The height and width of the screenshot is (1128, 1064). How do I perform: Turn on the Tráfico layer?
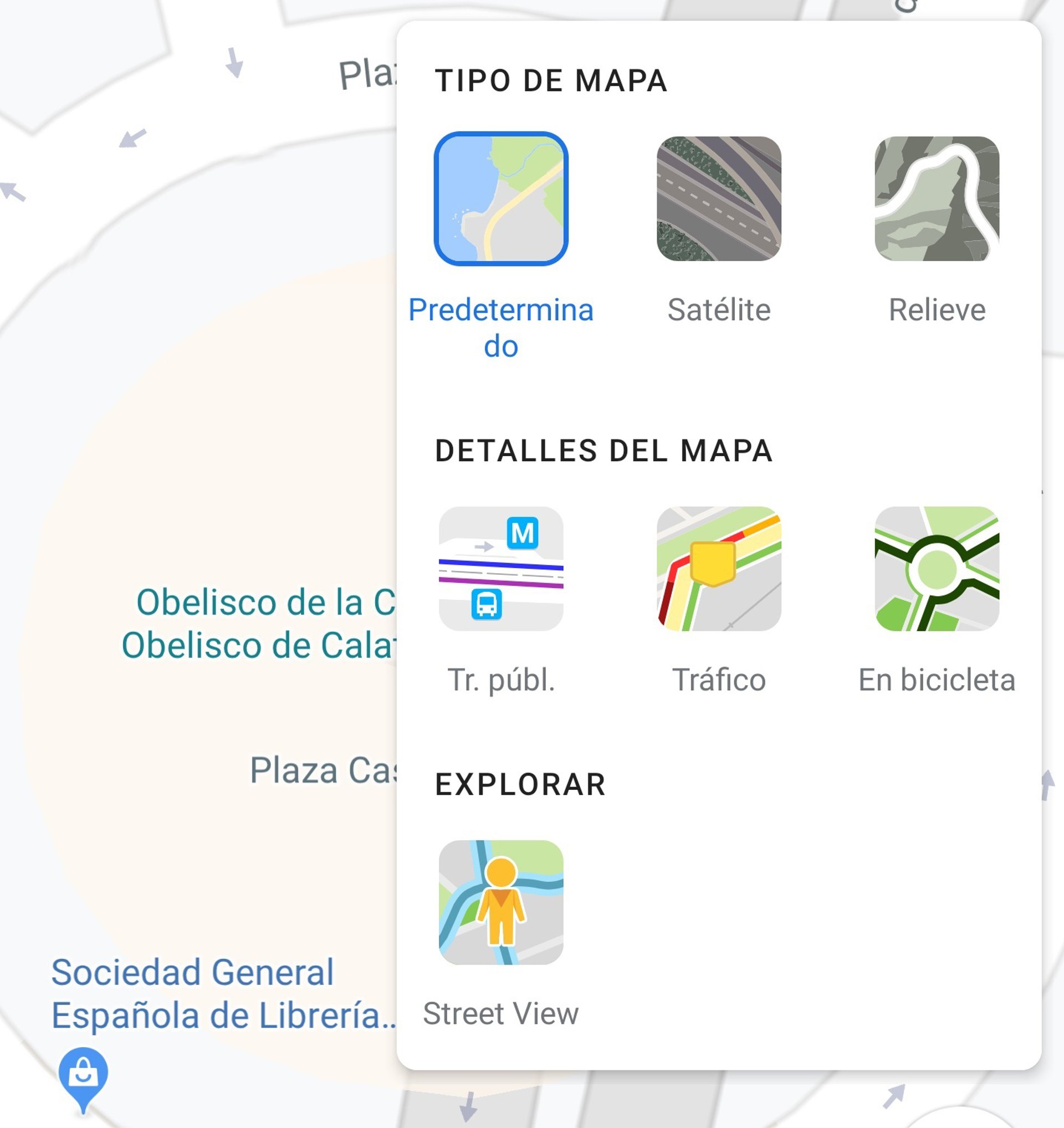[x=719, y=569]
